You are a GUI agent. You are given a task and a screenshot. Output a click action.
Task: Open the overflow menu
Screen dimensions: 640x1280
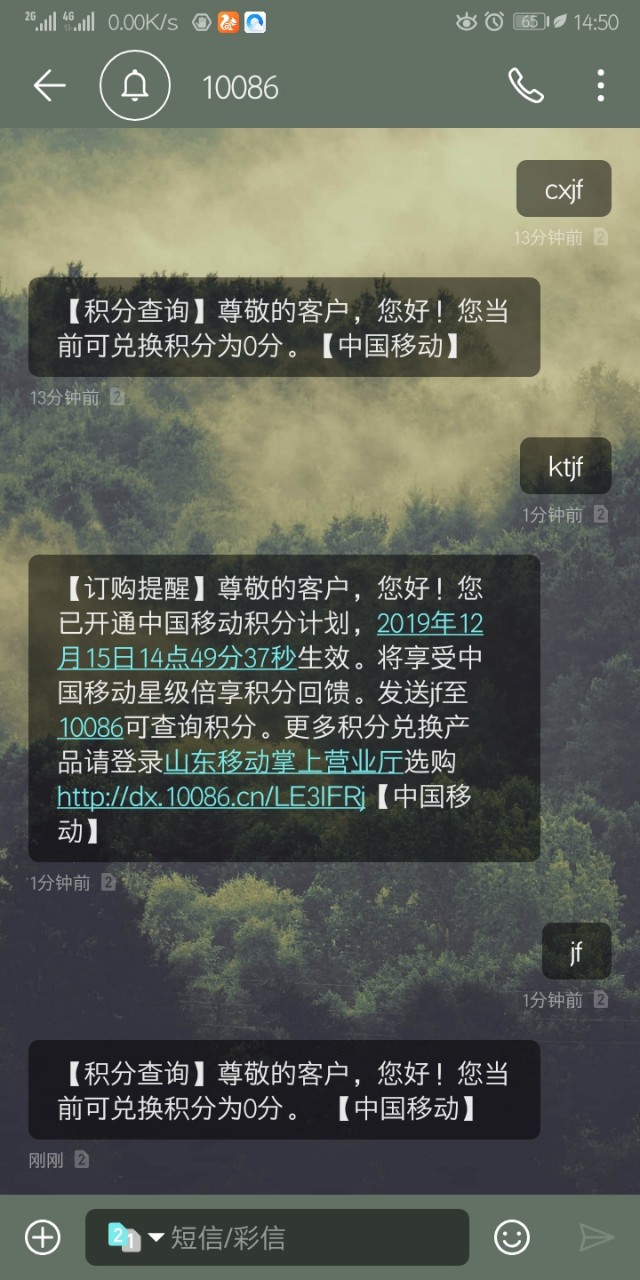(x=600, y=87)
